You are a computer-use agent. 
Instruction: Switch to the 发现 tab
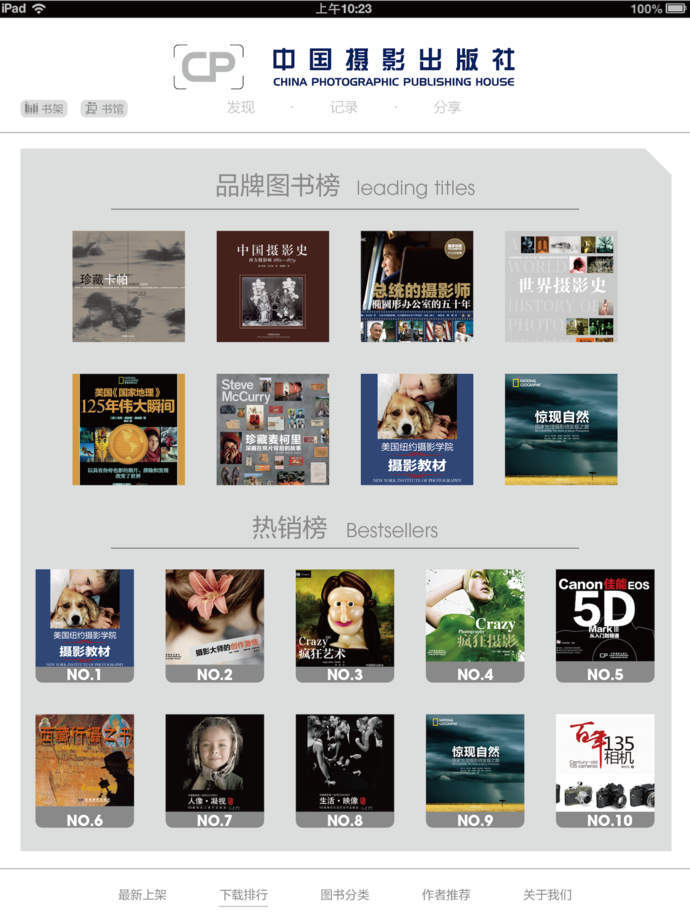240,107
